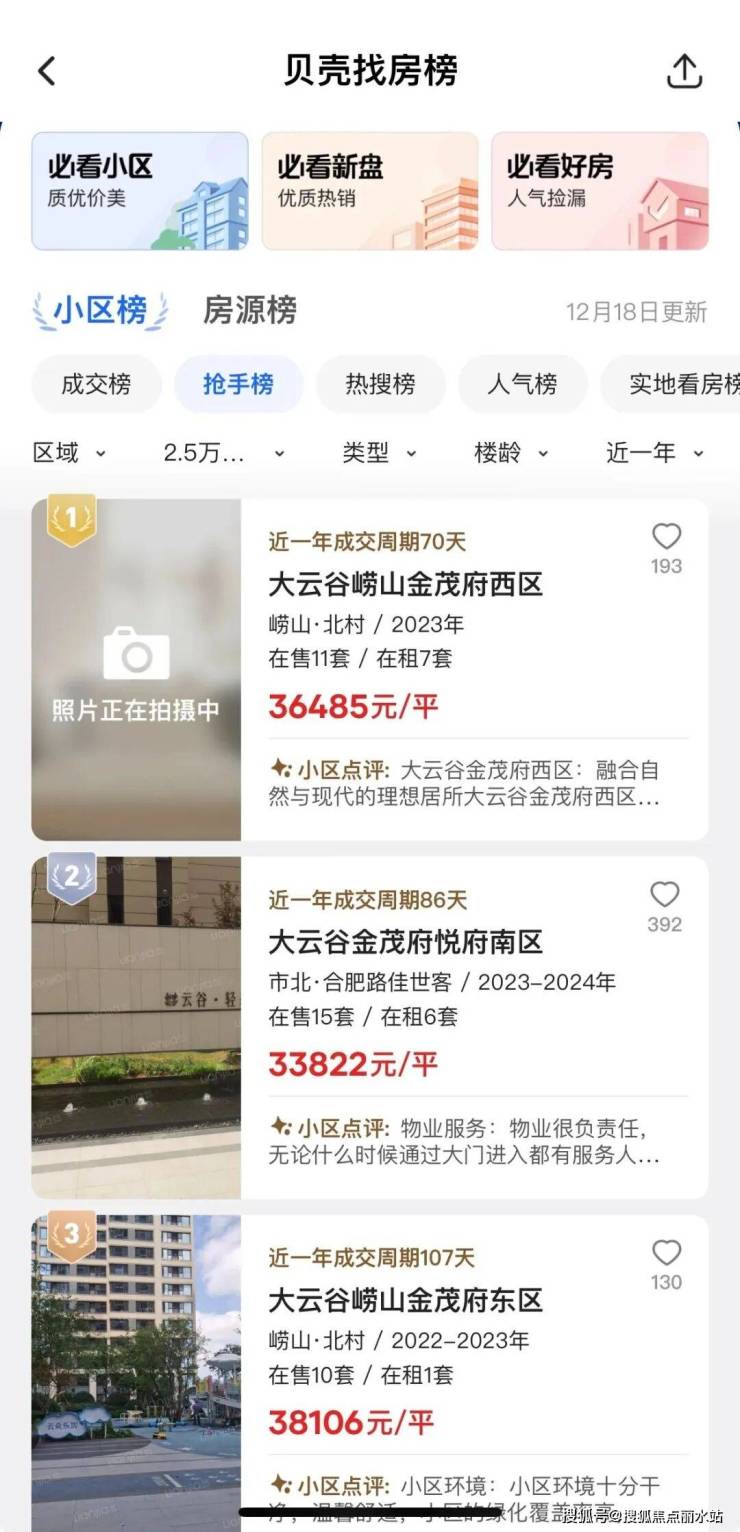This screenshot has width=740, height=1532.
Task: Expand the 区域 filter dropdown
Action: 68,453
